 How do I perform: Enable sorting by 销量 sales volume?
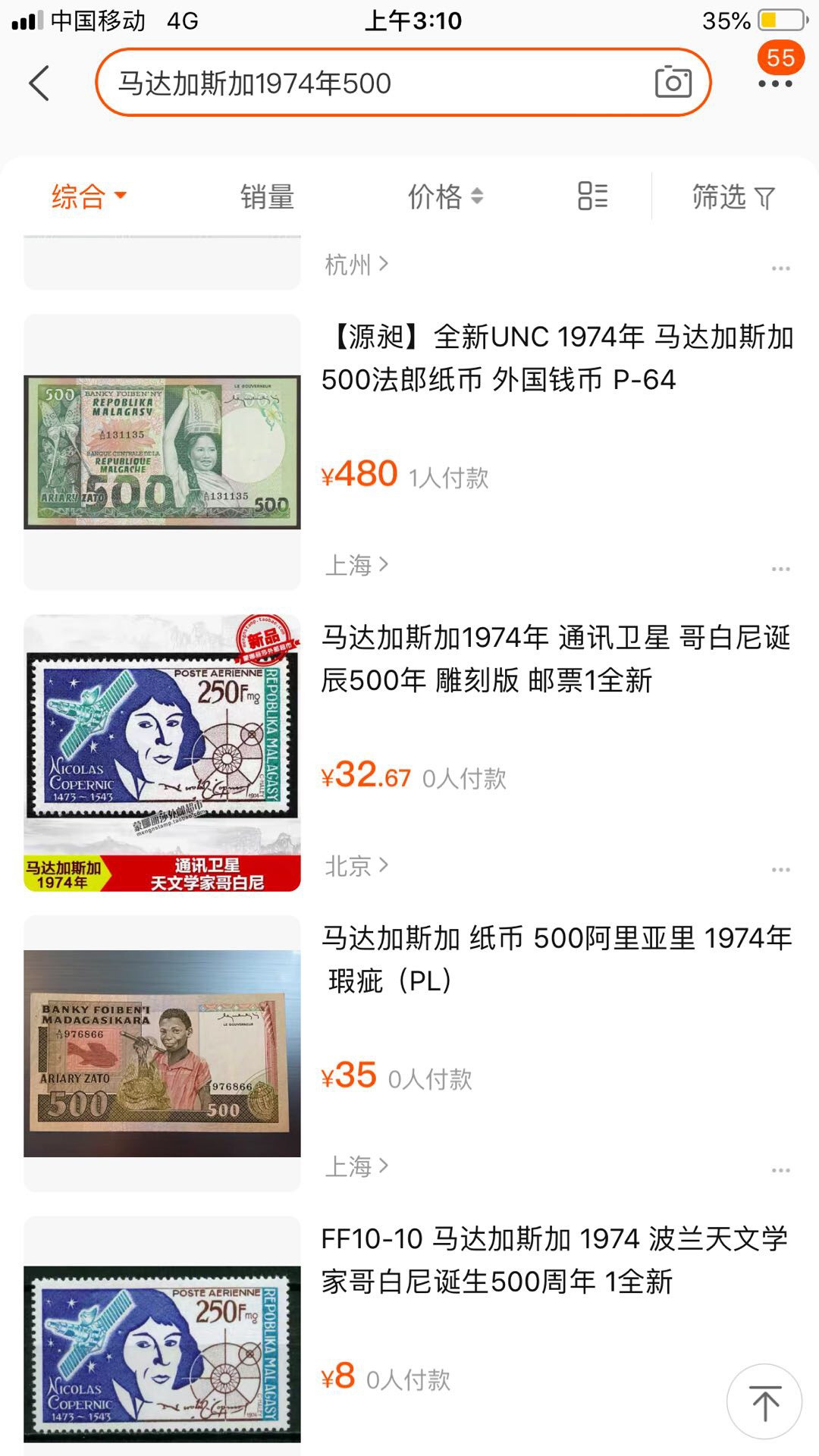(267, 196)
